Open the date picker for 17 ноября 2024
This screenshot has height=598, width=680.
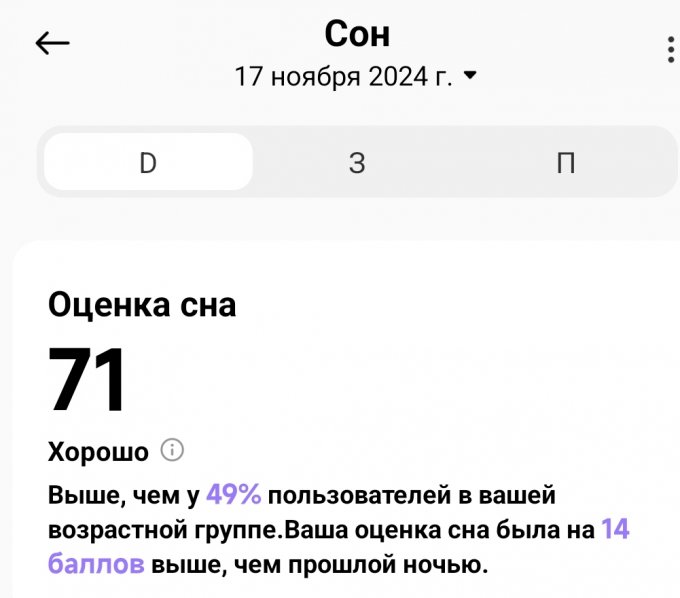[x=356, y=76]
